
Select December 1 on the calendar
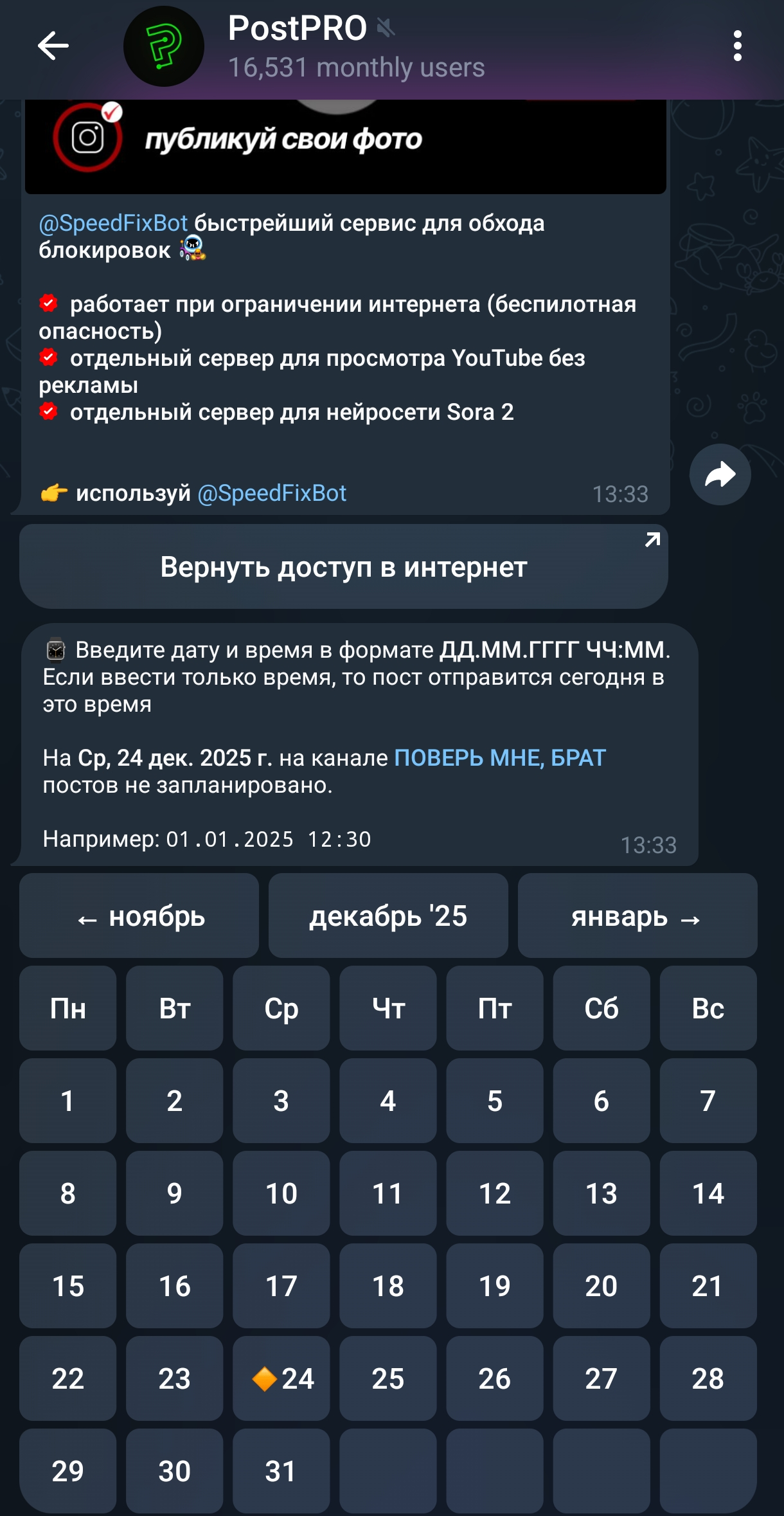(67, 1101)
